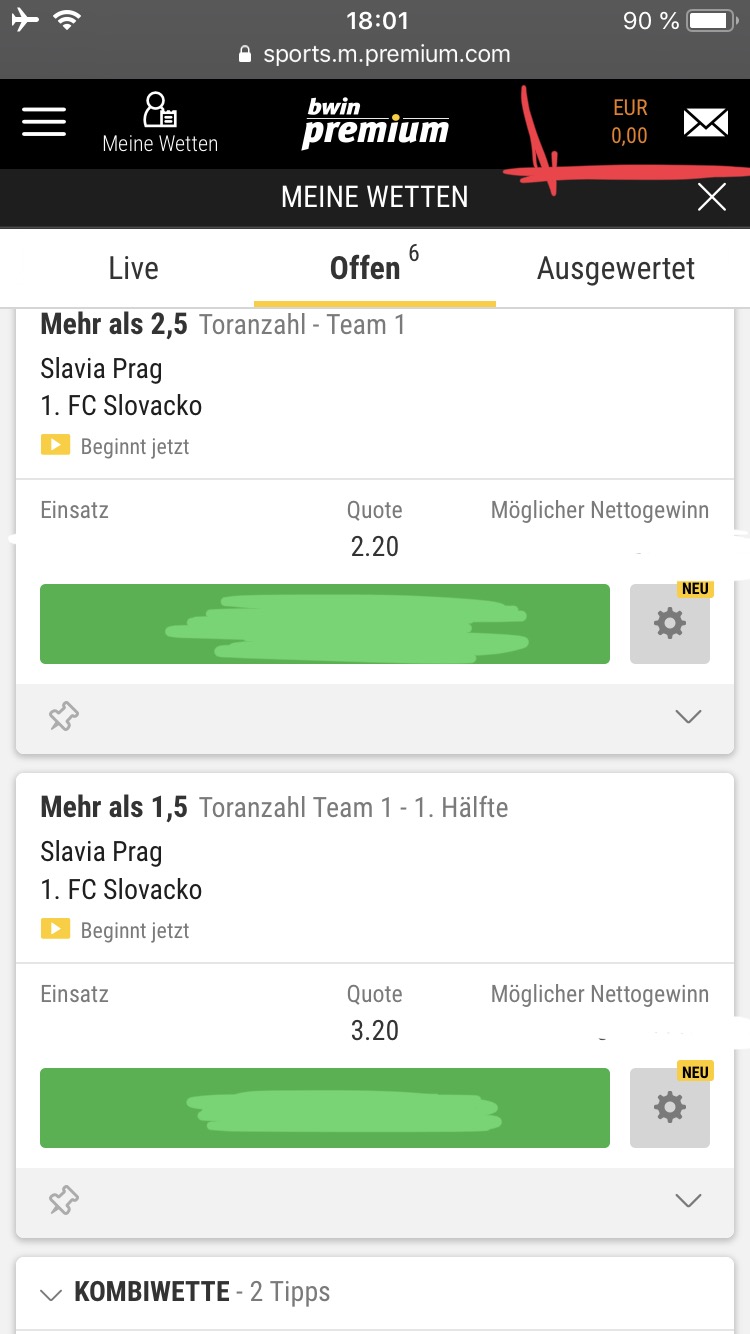Screen dimensions: 750x1334
Task: Tap the browser address bar
Action: pyautogui.click(x=375, y=54)
